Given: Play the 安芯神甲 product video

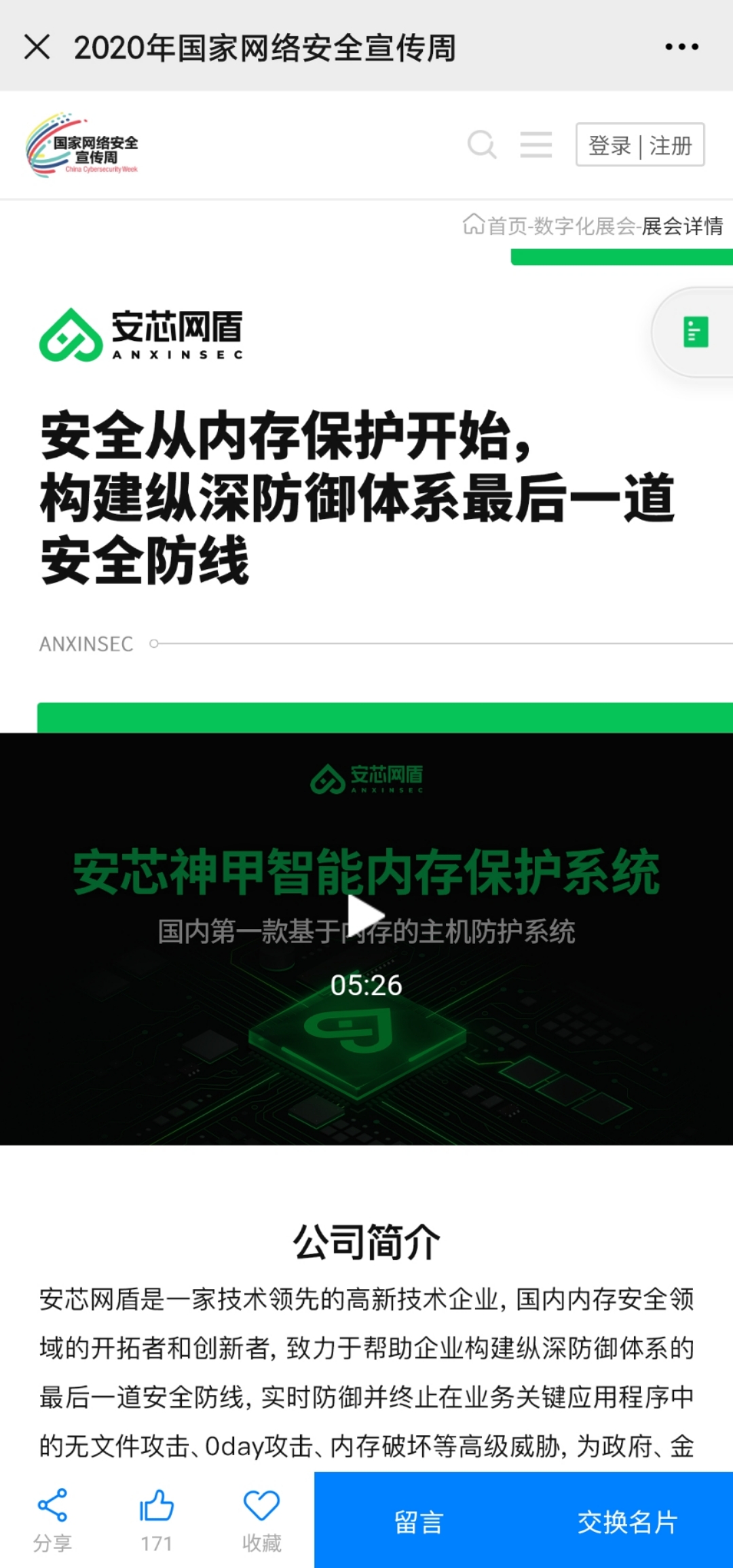Looking at the screenshot, I should click(x=366, y=915).
